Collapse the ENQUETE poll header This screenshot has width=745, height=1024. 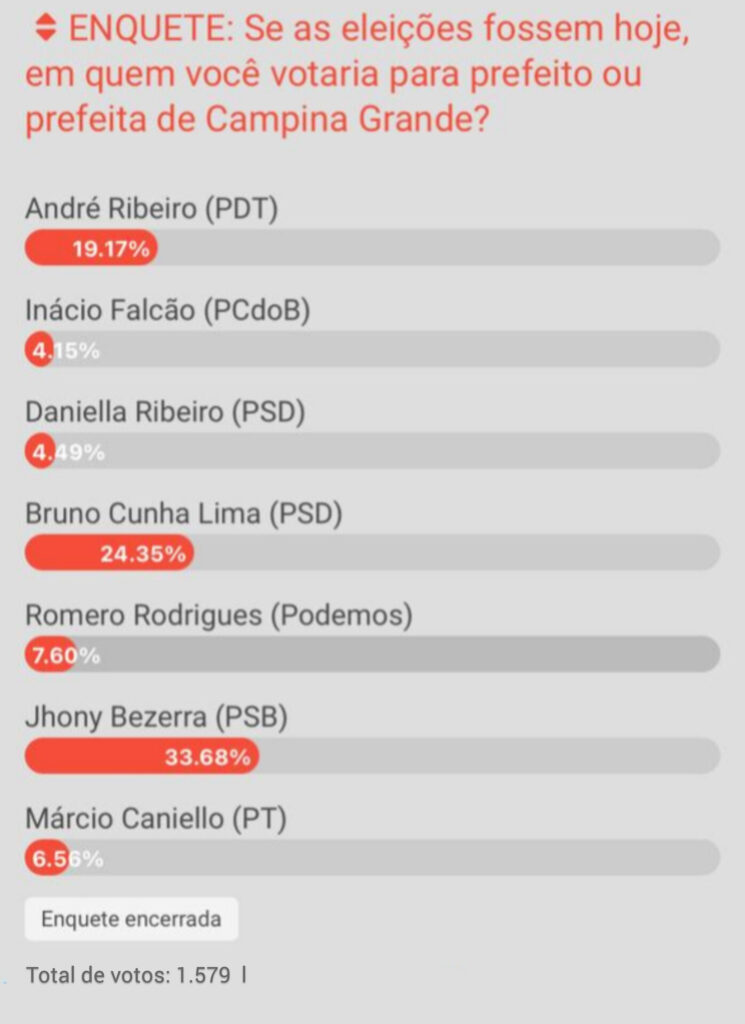click(x=45, y=31)
